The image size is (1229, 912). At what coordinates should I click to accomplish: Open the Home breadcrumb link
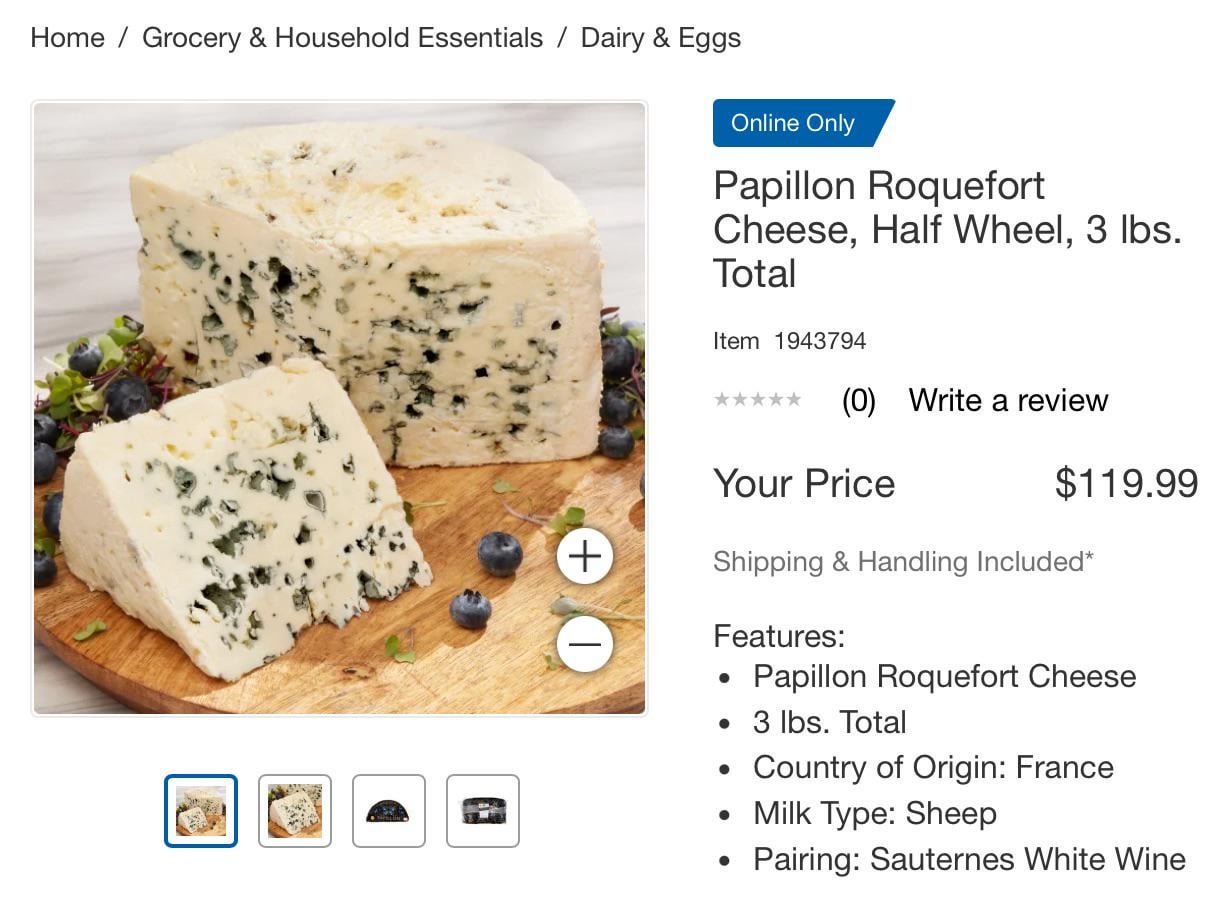click(67, 38)
